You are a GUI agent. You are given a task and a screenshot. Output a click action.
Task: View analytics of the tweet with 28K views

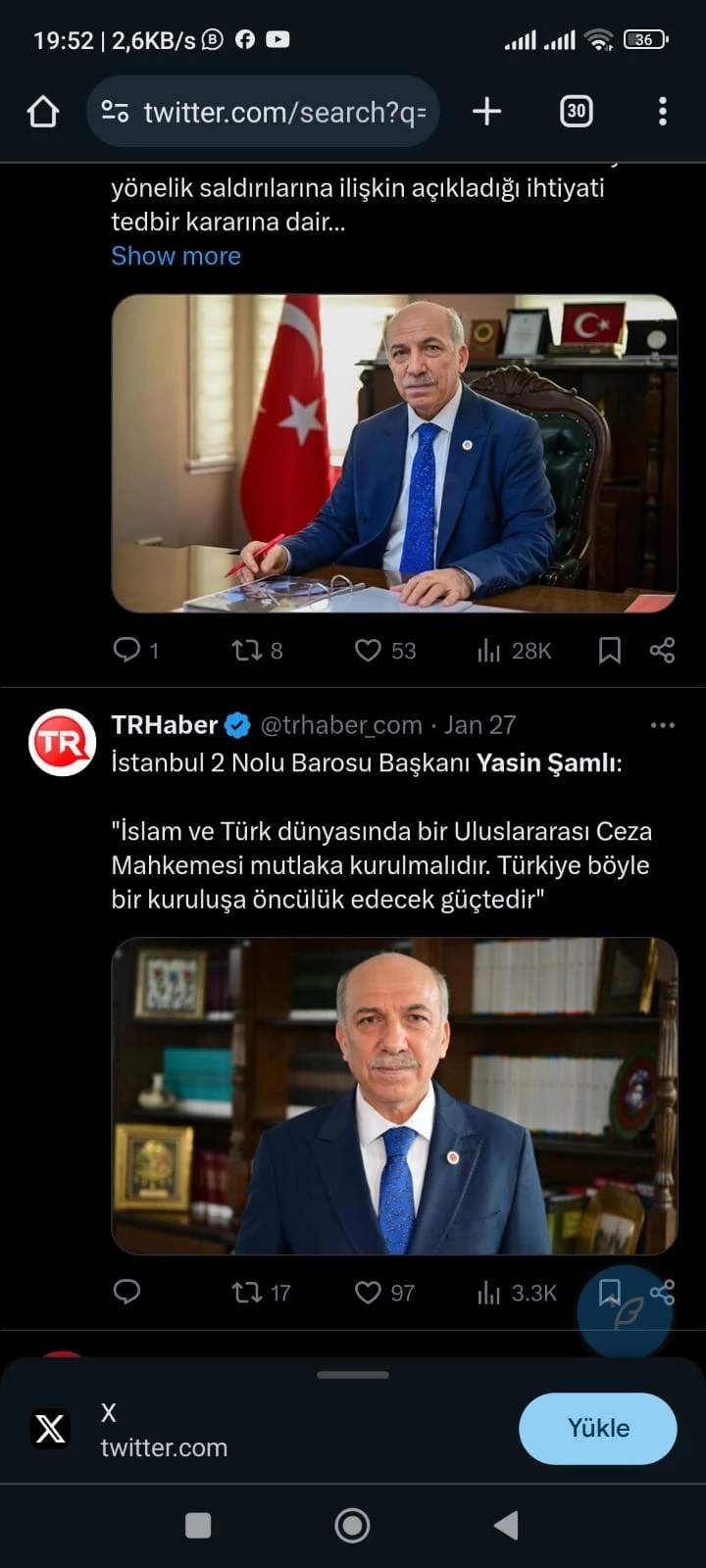489,650
